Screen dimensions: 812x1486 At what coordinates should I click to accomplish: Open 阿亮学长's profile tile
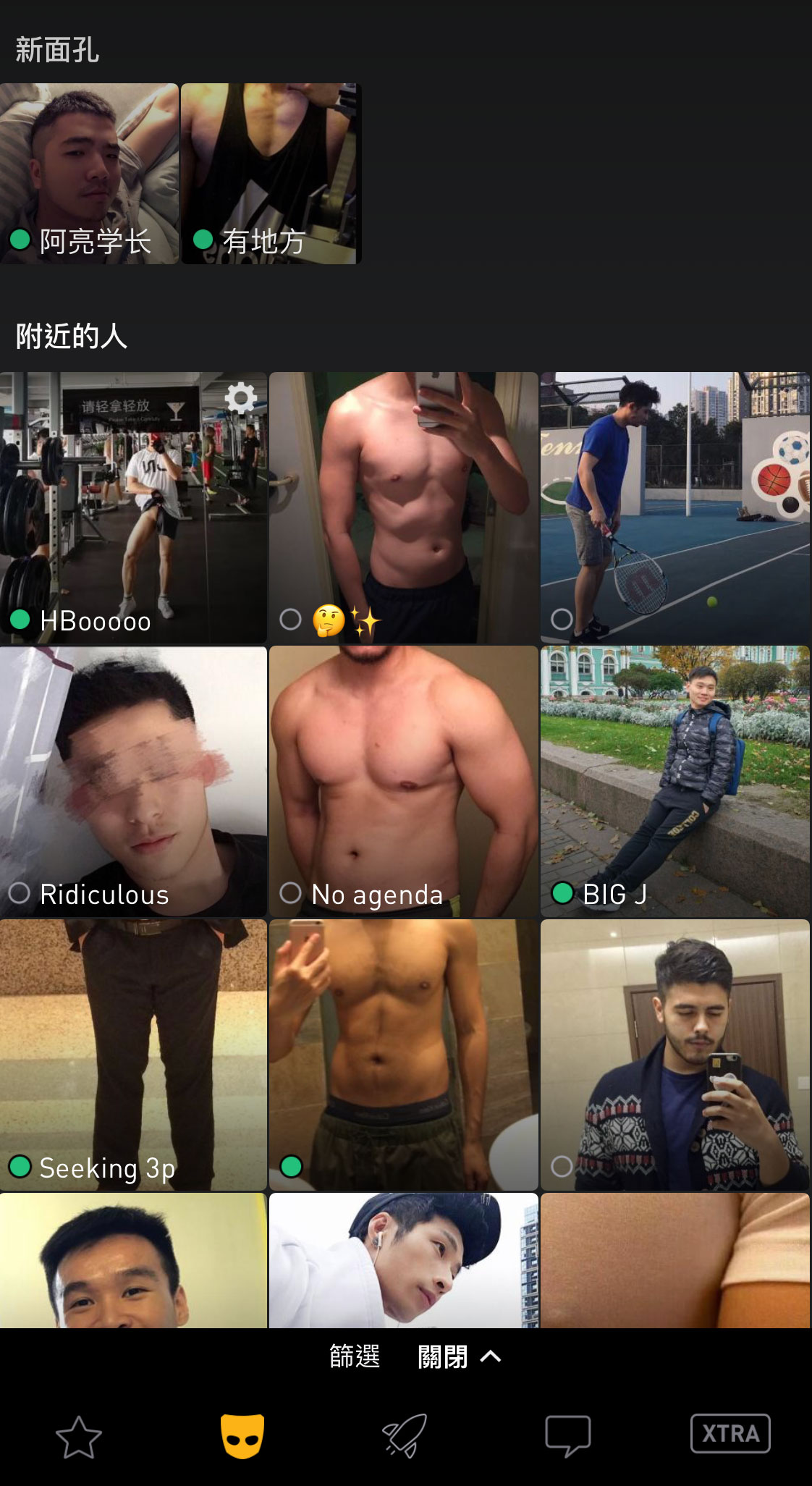tap(89, 174)
